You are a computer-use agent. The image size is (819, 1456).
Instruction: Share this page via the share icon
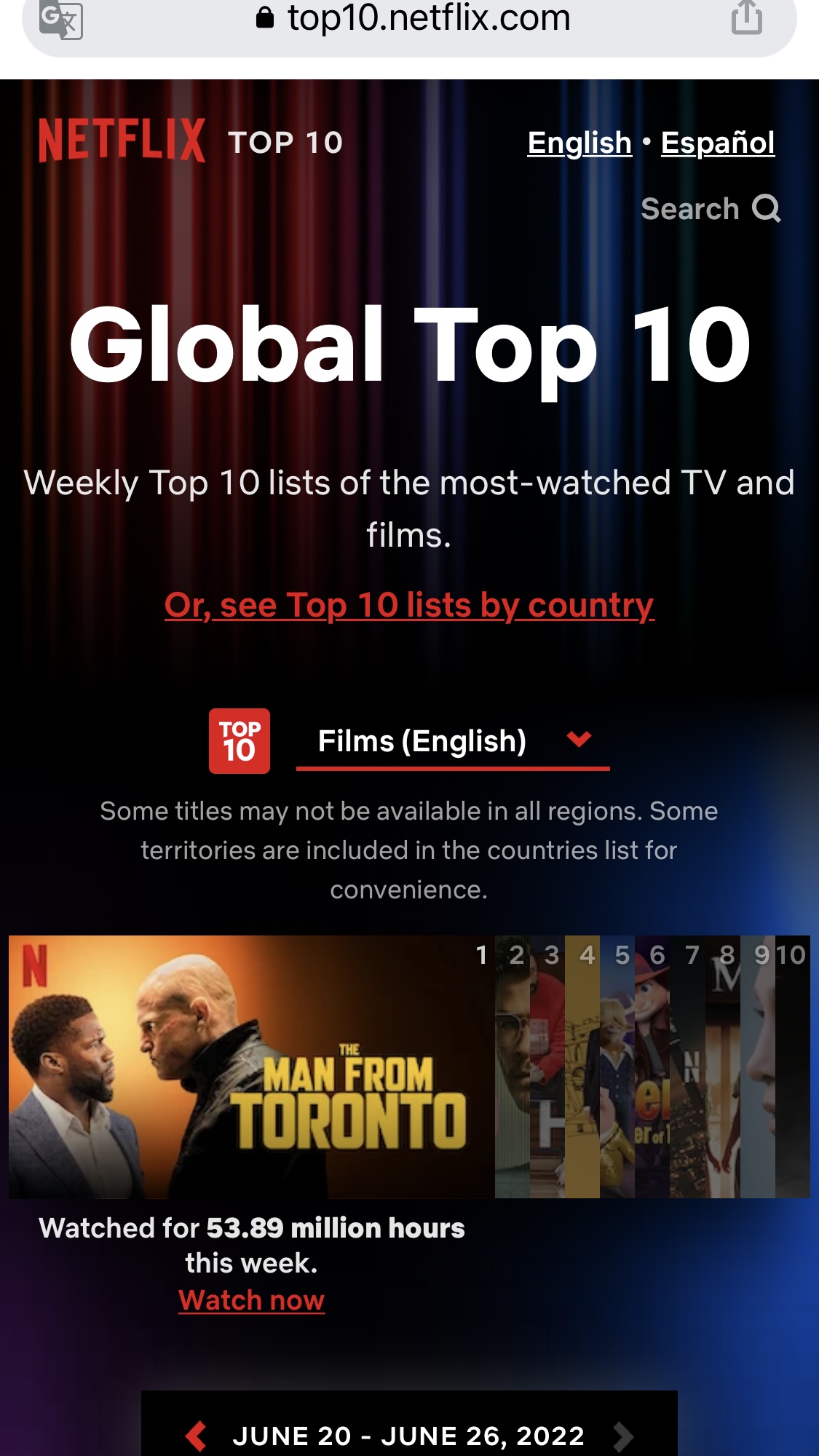747,17
